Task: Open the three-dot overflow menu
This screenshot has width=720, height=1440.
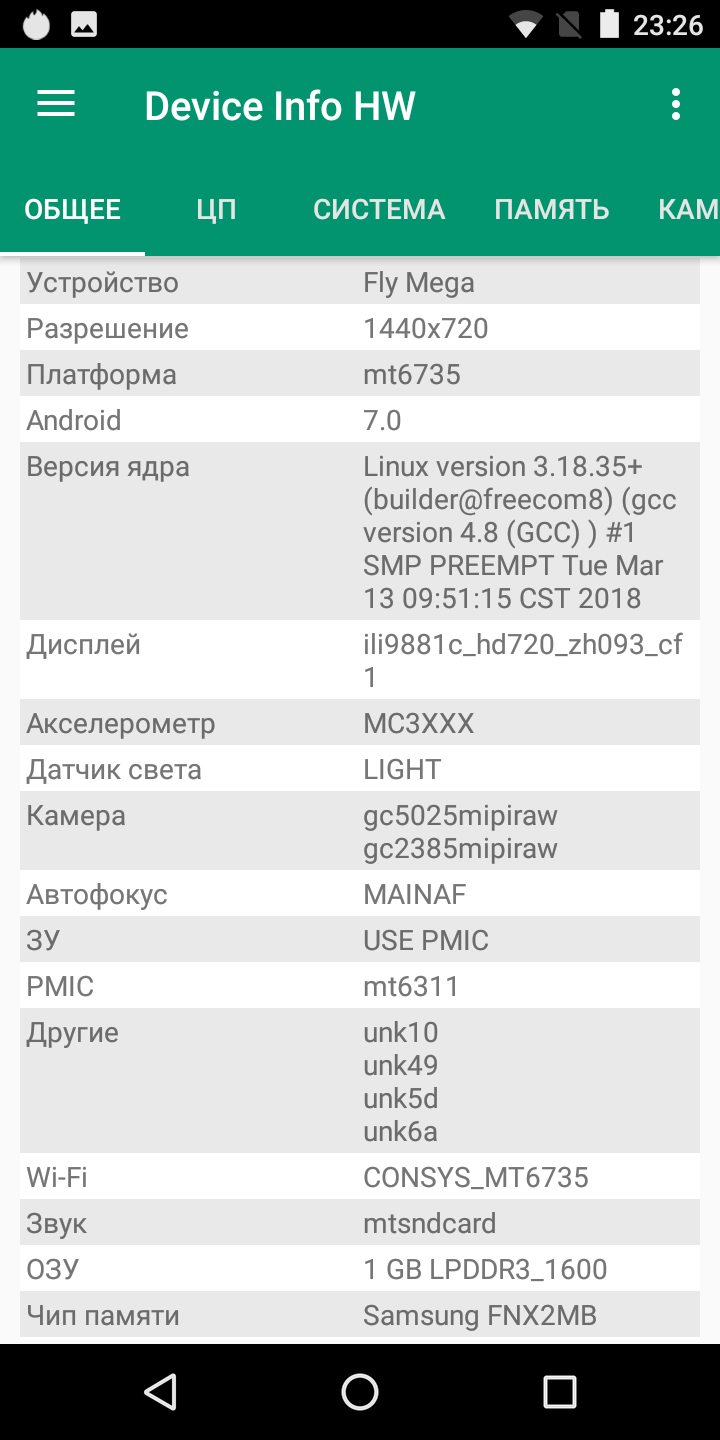Action: [x=676, y=105]
